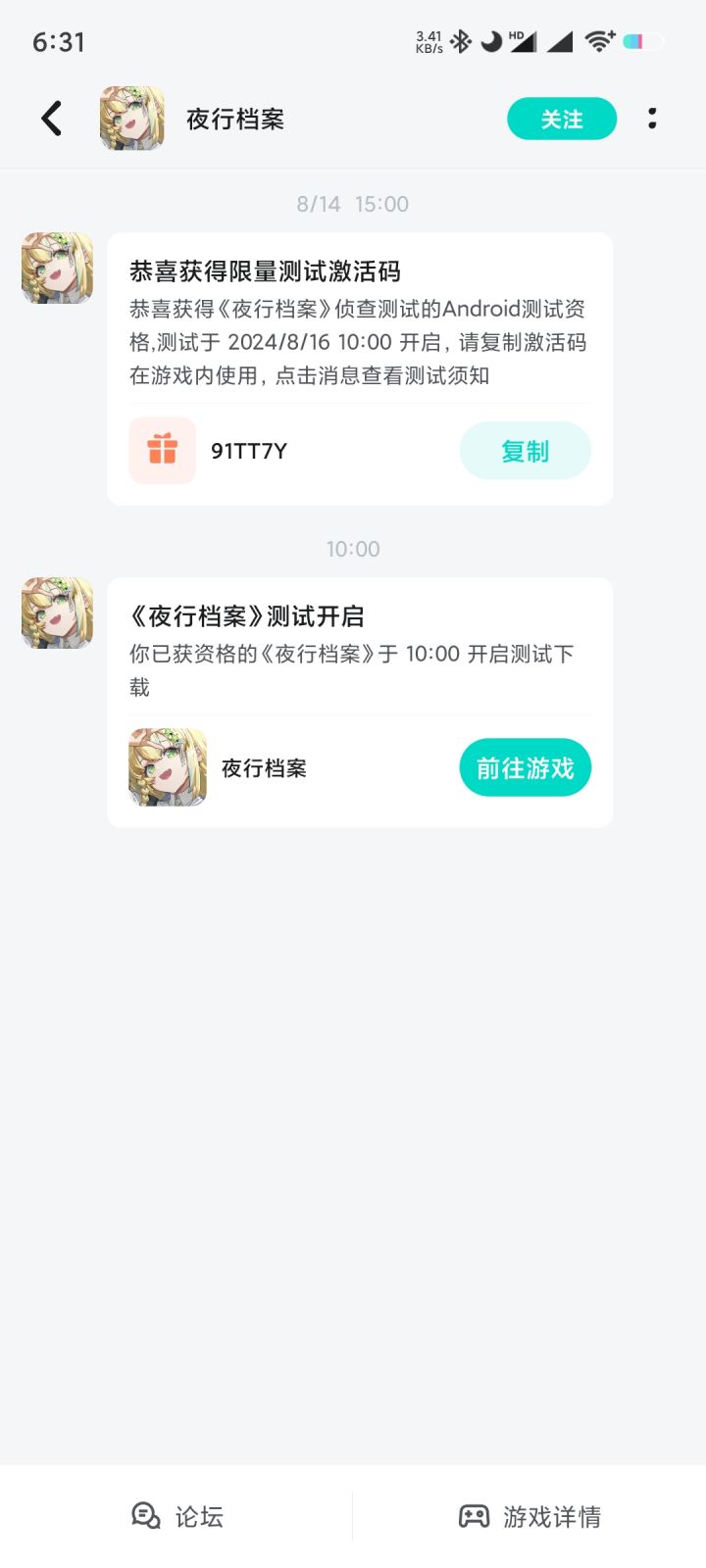706x1568 pixels.
Task: Tap the gamepad icon beside 游戏详情
Action: coord(477,1515)
